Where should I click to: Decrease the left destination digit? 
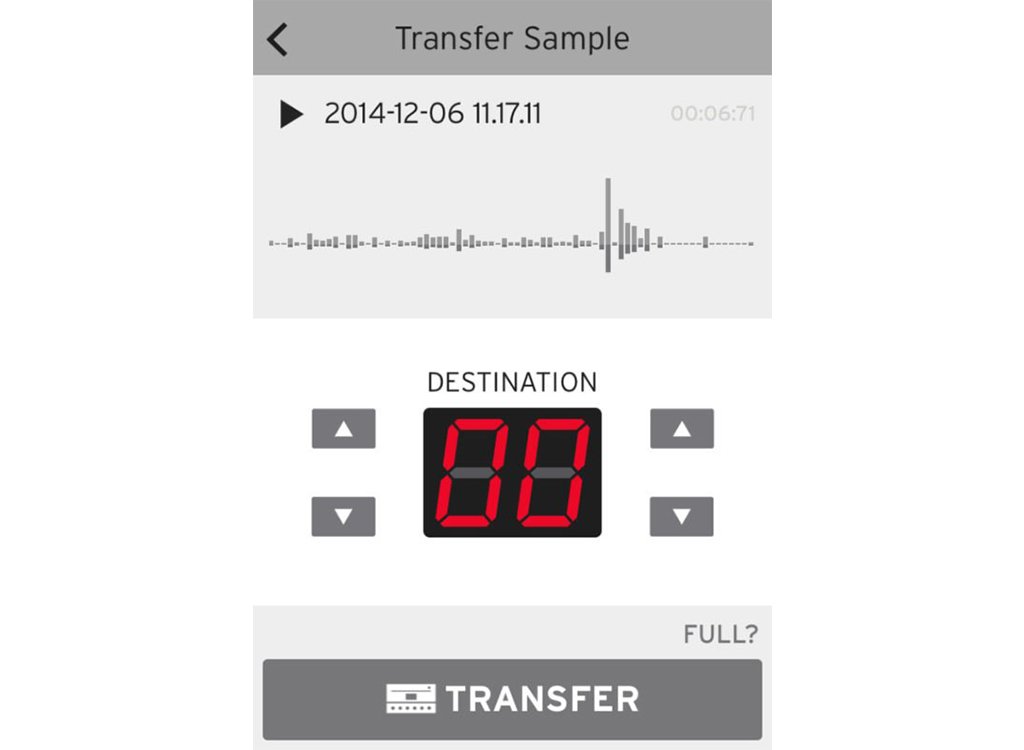pos(344,517)
